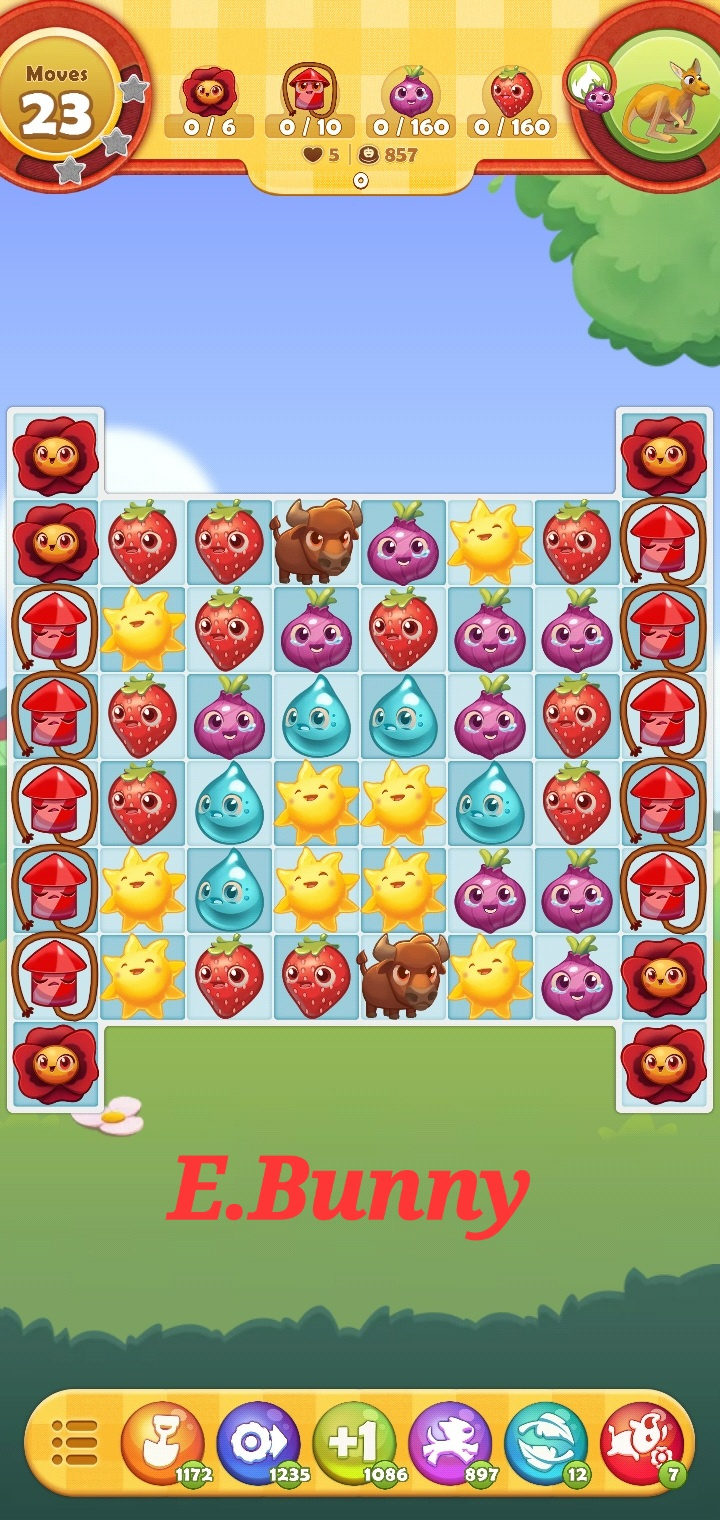Tap the shuffle booster showing 12
The width and height of the screenshot is (720, 1520).
(546, 1443)
